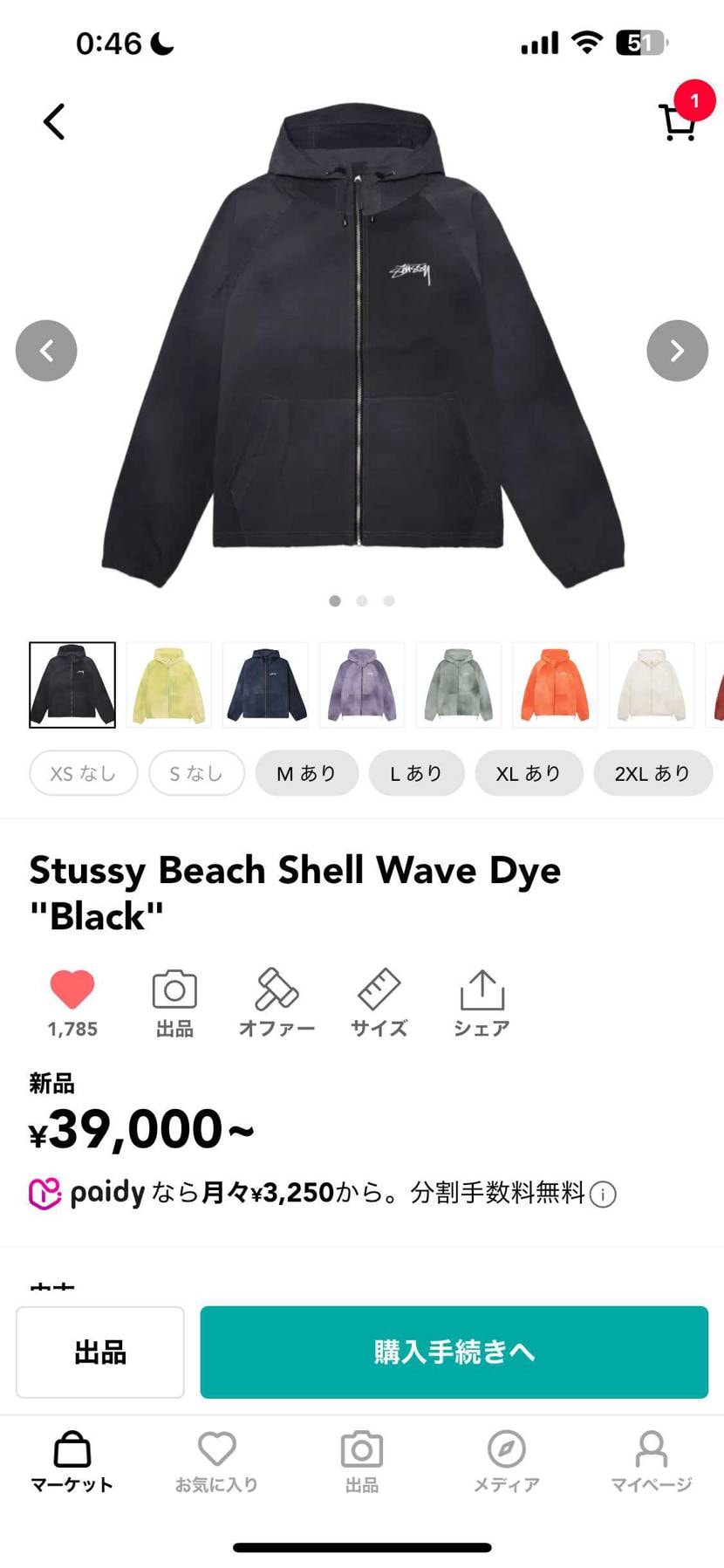Screen dimensions: 724x1568
Task: Go back using the top arrow
Action: pyautogui.click(x=54, y=121)
